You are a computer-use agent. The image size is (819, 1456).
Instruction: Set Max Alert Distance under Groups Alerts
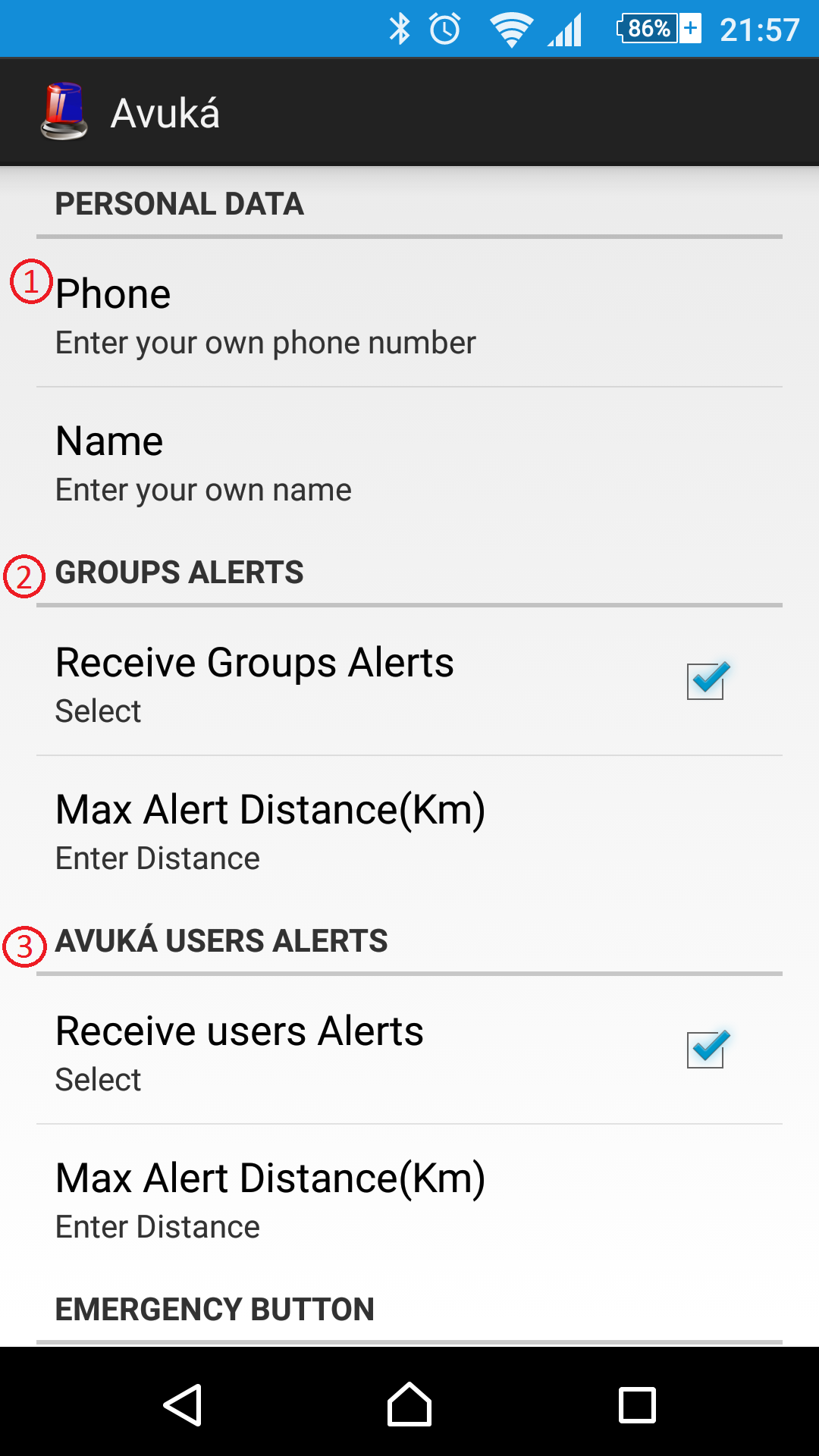point(409,829)
